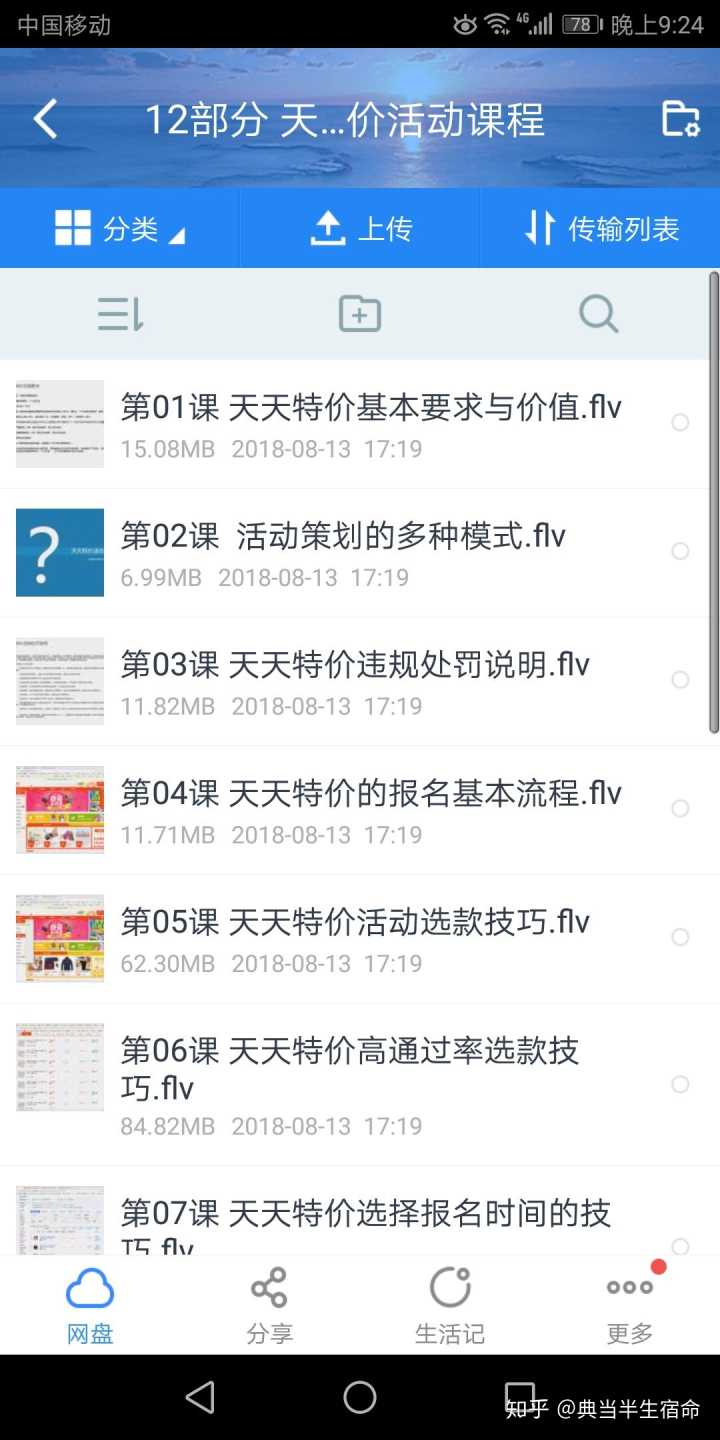Search files in this folder

pyautogui.click(x=598, y=315)
